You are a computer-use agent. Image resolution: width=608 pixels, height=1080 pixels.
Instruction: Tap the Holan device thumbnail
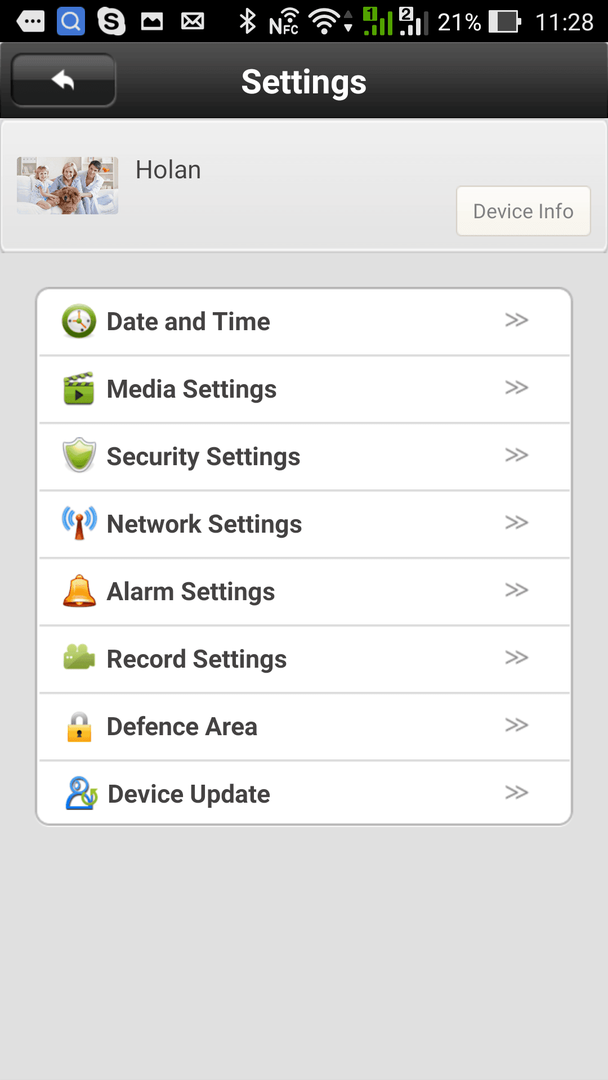tap(67, 185)
